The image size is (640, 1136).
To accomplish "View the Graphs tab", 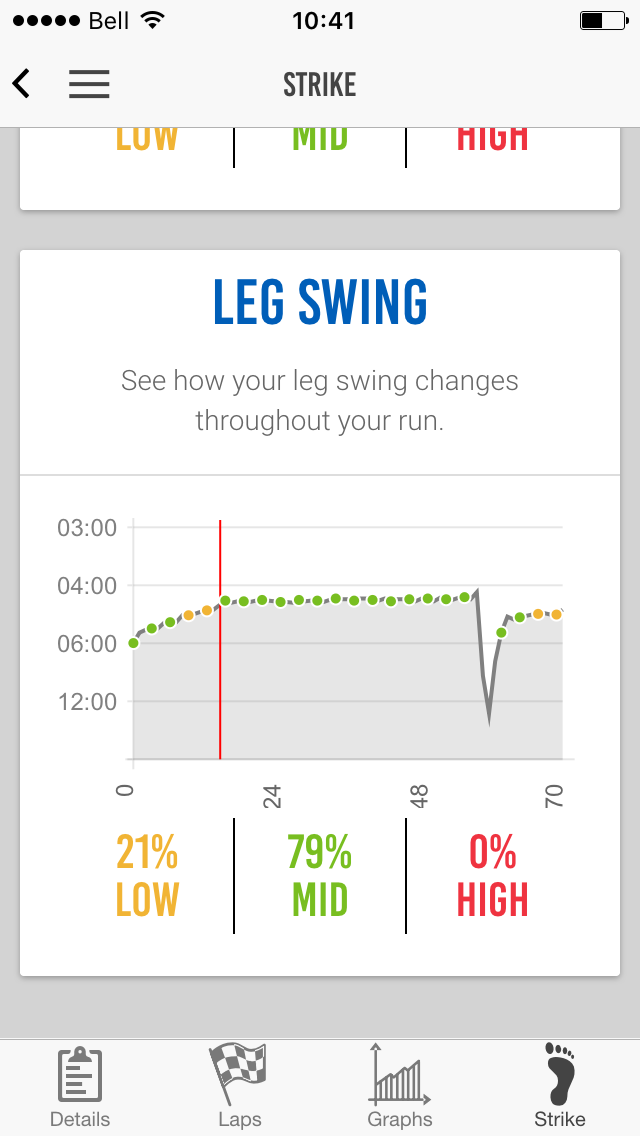I will (x=399, y=1087).
